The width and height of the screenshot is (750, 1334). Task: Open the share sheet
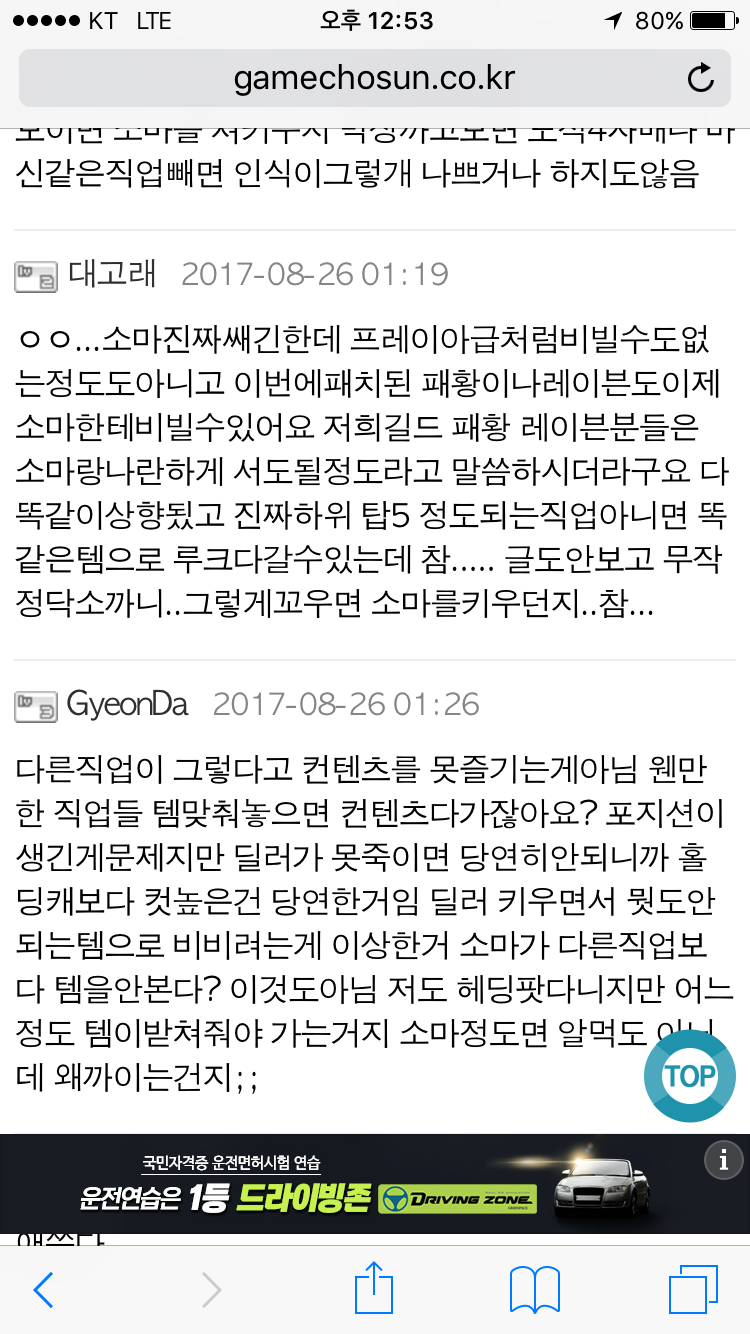coord(374,1288)
